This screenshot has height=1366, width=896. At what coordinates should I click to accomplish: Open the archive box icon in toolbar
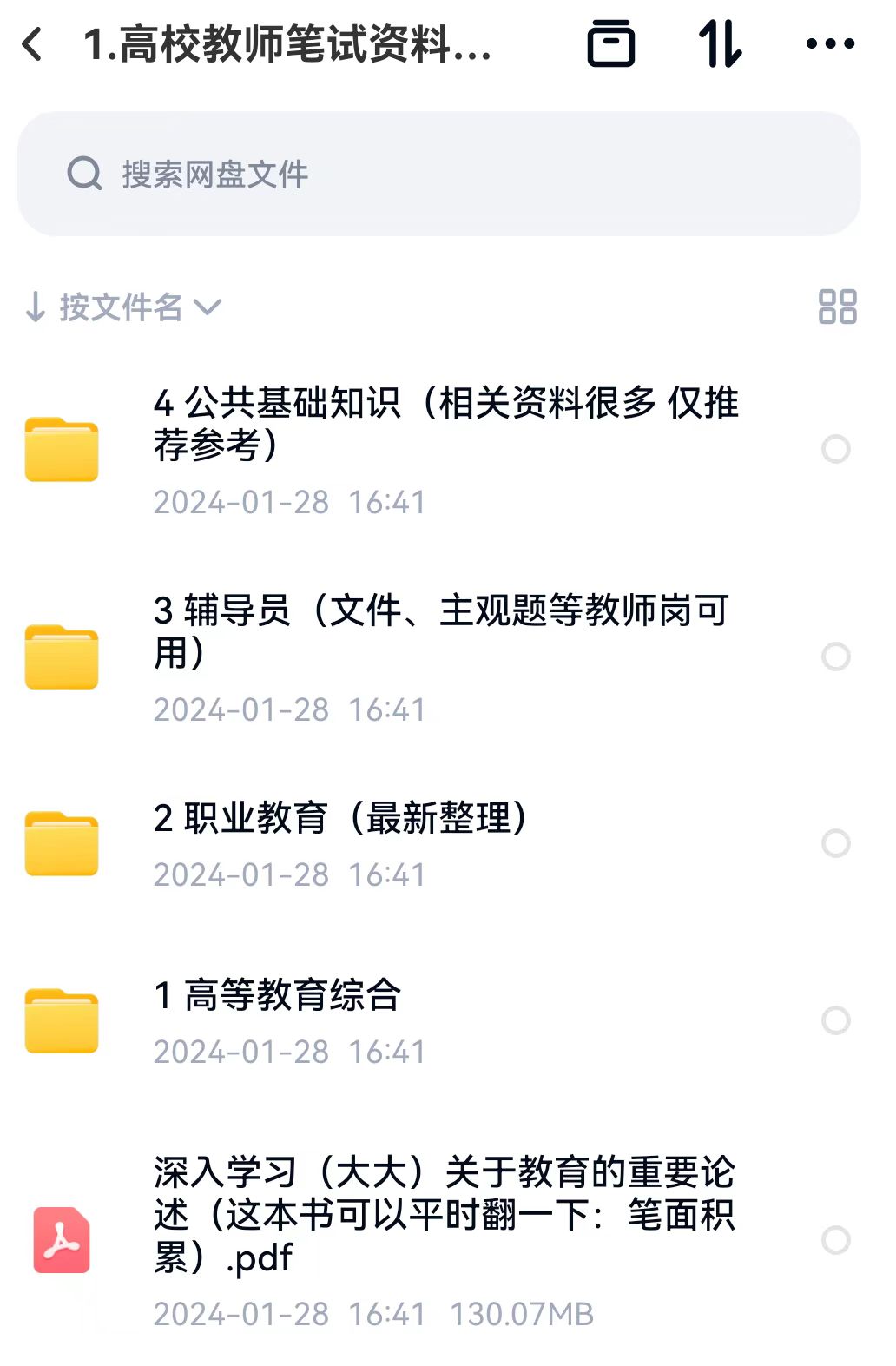(x=610, y=43)
